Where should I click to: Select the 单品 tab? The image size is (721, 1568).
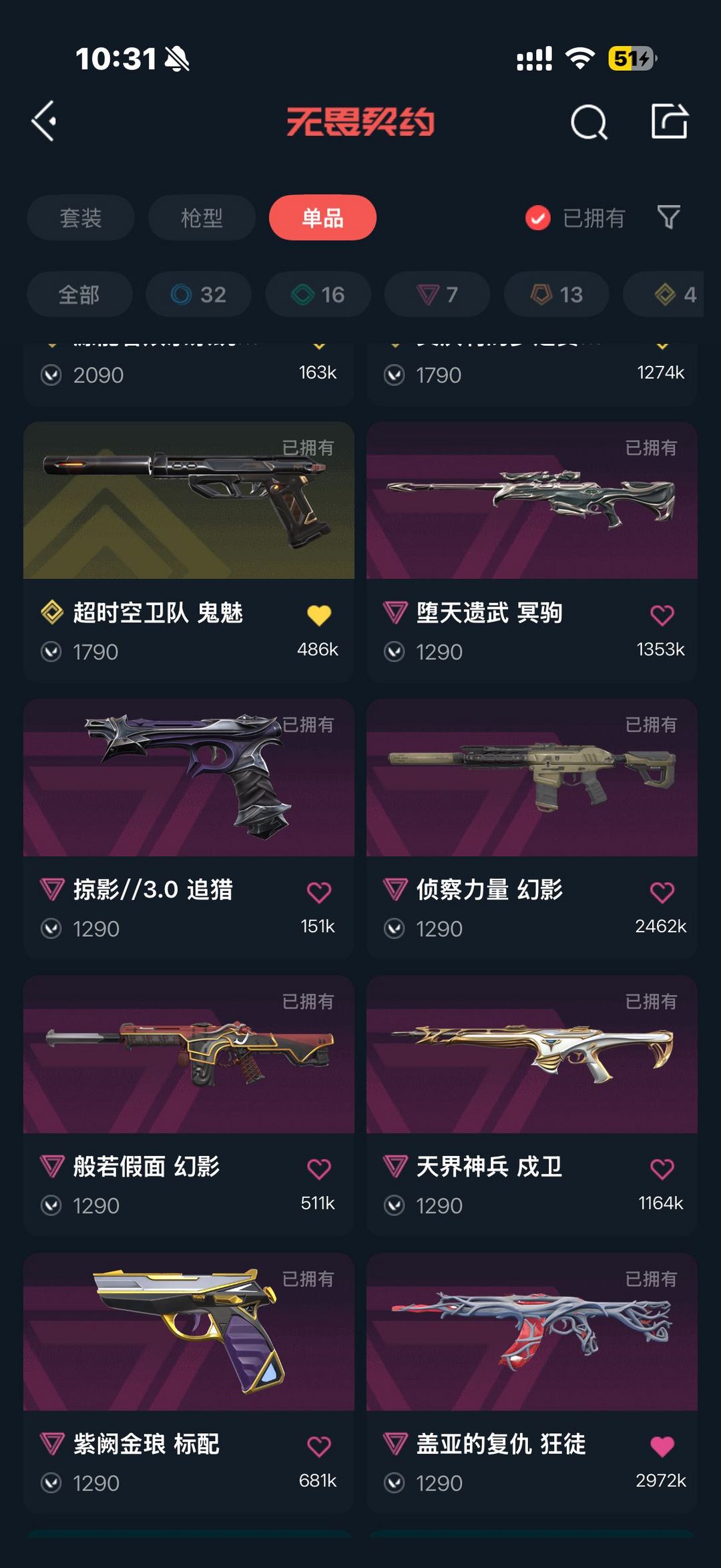[322, 218]
